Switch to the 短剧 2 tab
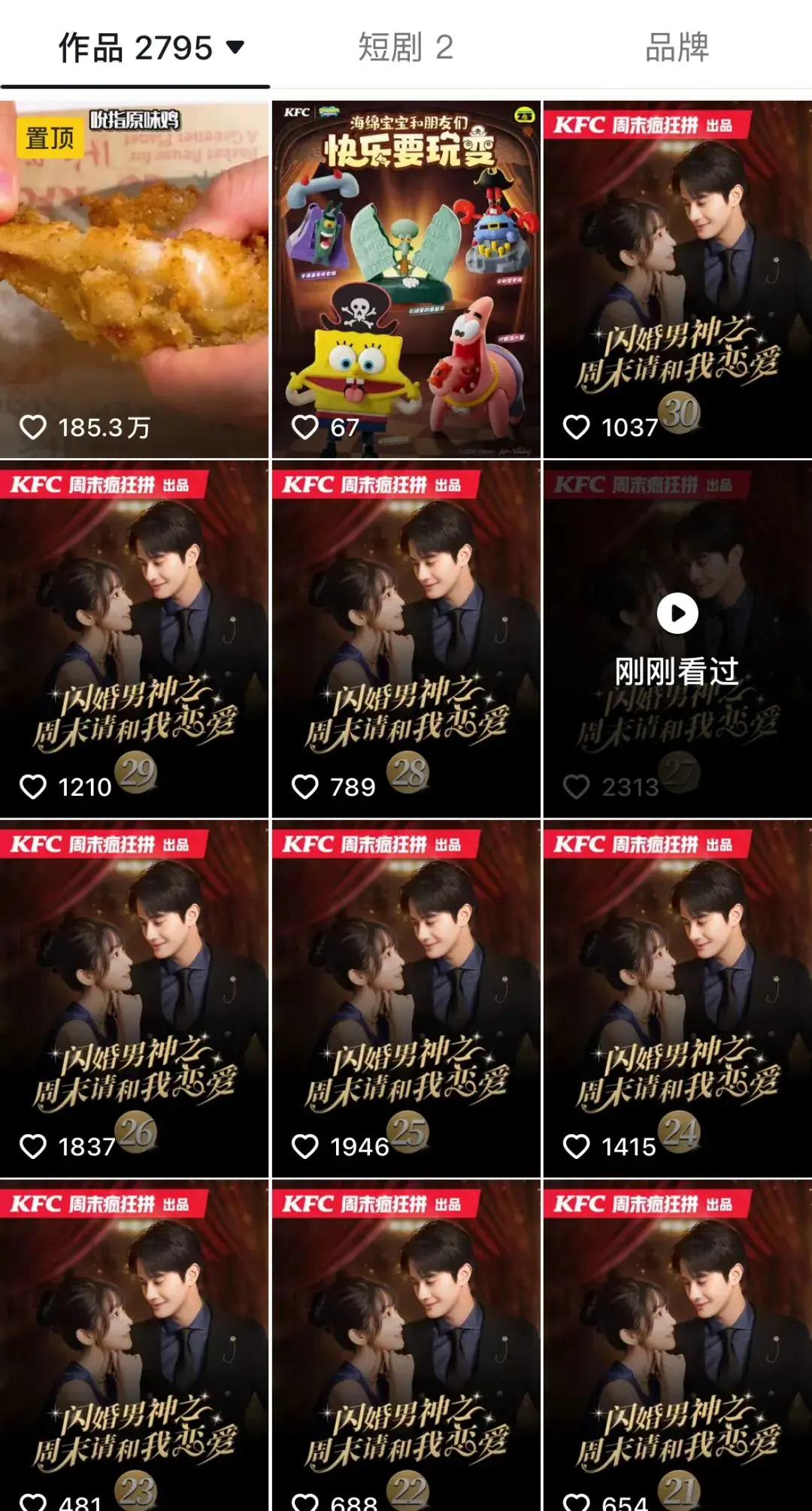The width and height of the screenshot is (812, 1511). 405,48
